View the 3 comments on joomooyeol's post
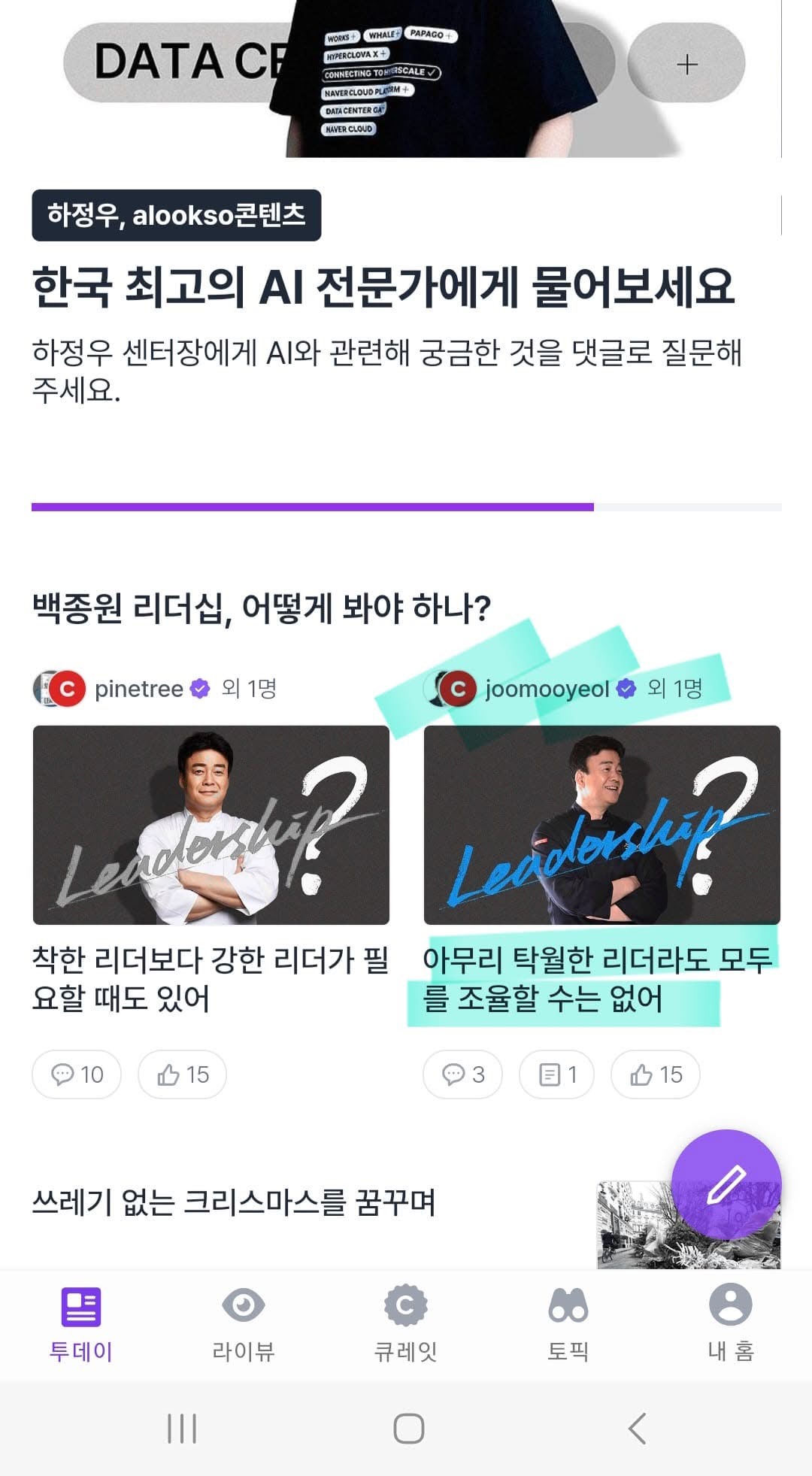Screen dimensions: 812x1476 [x=462, y=1074]
